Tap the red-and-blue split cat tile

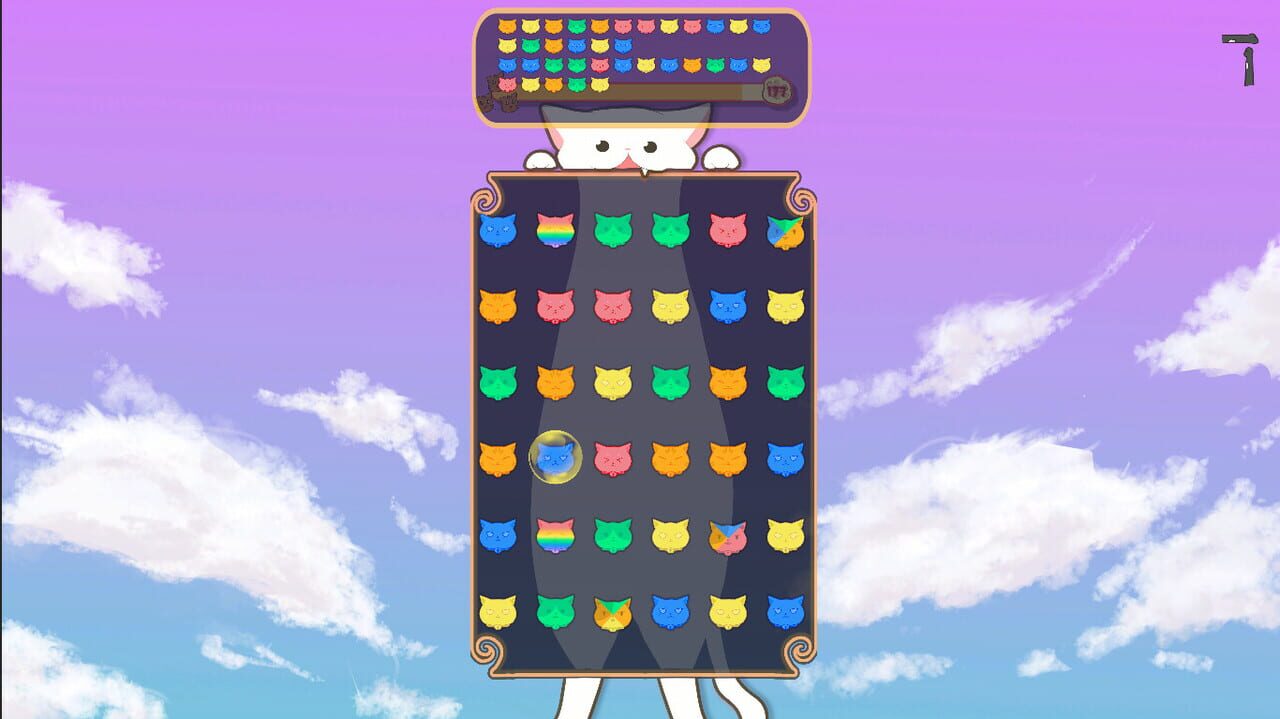point(728,536)
